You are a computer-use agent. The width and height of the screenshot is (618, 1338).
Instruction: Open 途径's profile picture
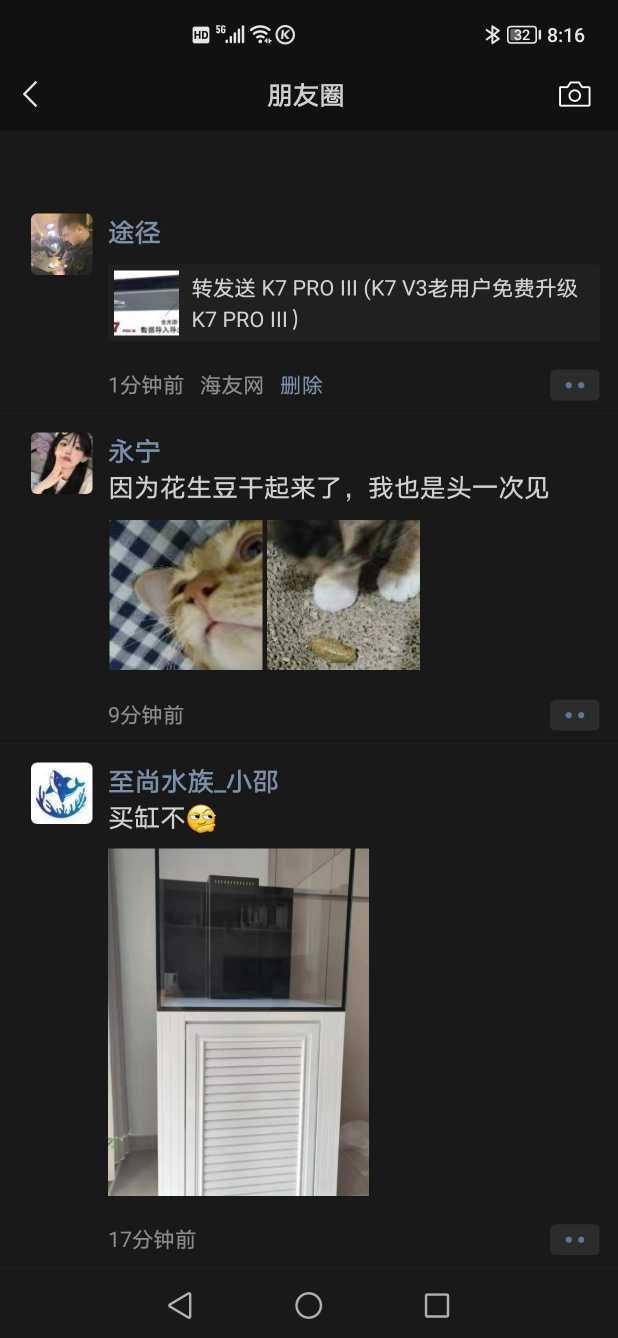tap(62, 244)
